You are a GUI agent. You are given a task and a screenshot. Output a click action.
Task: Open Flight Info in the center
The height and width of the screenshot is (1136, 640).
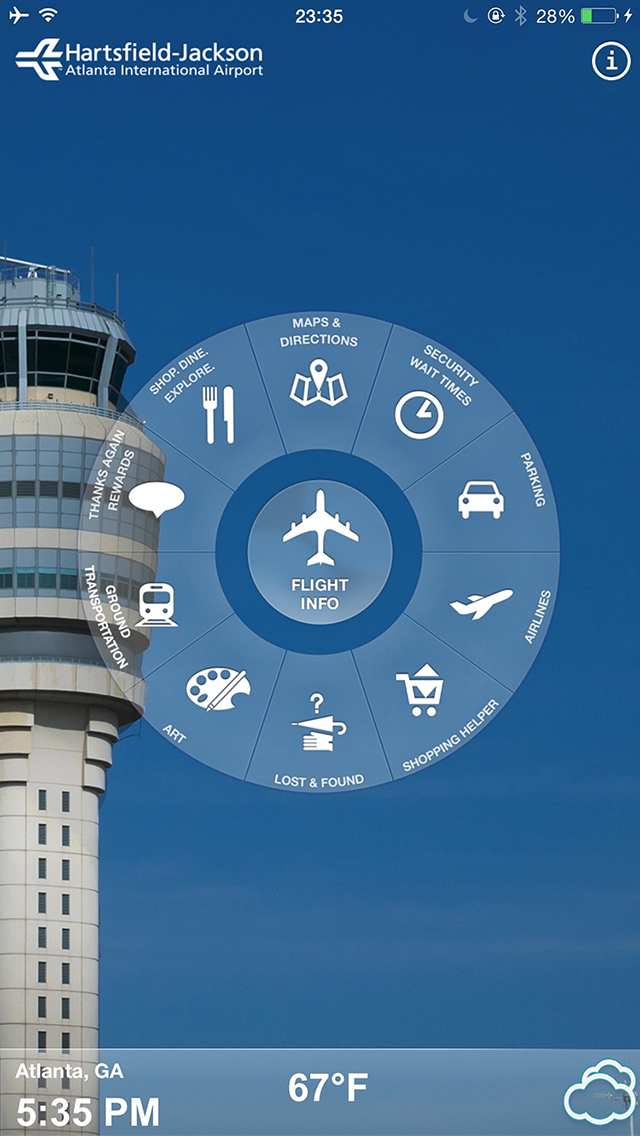(x=320, y=552)
